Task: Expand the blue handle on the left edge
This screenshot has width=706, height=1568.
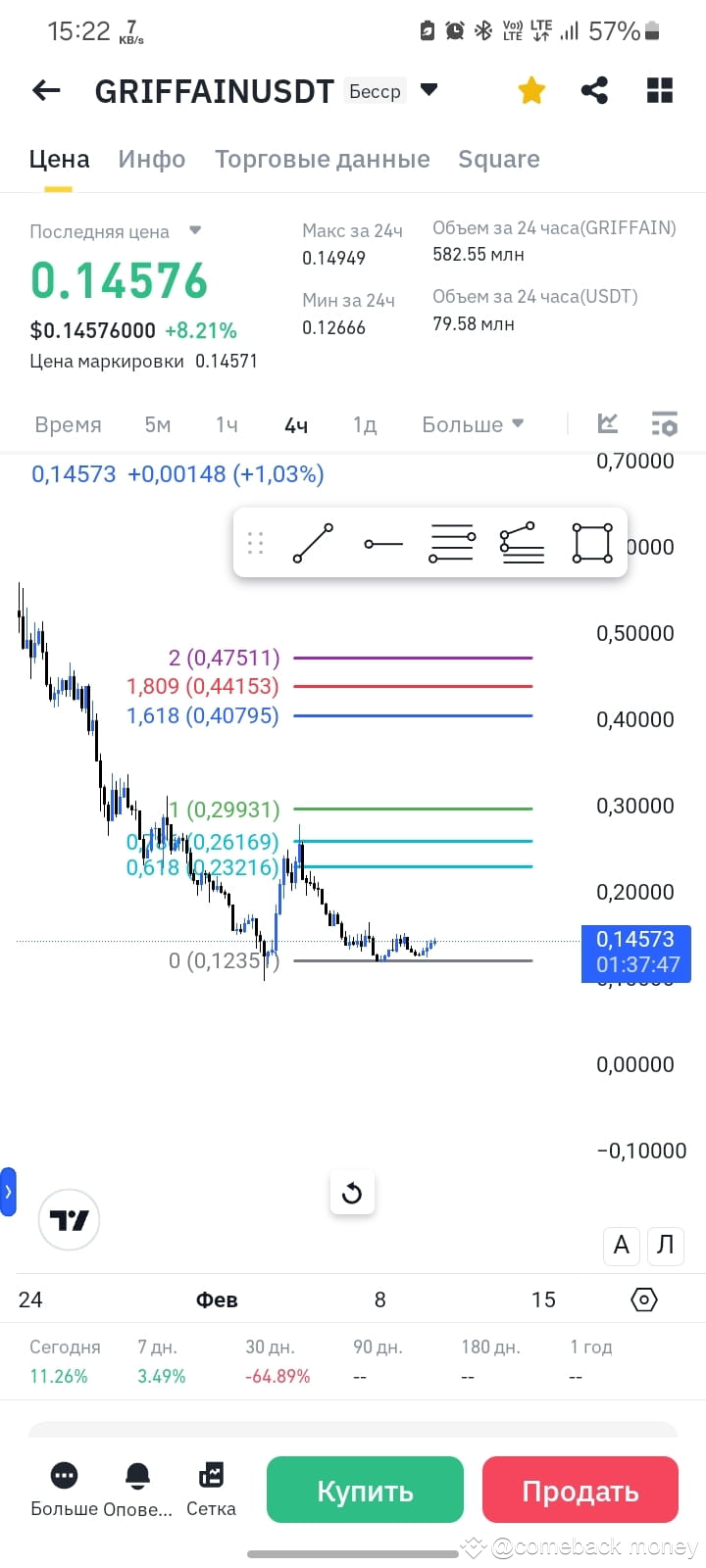Action: 9,1192
